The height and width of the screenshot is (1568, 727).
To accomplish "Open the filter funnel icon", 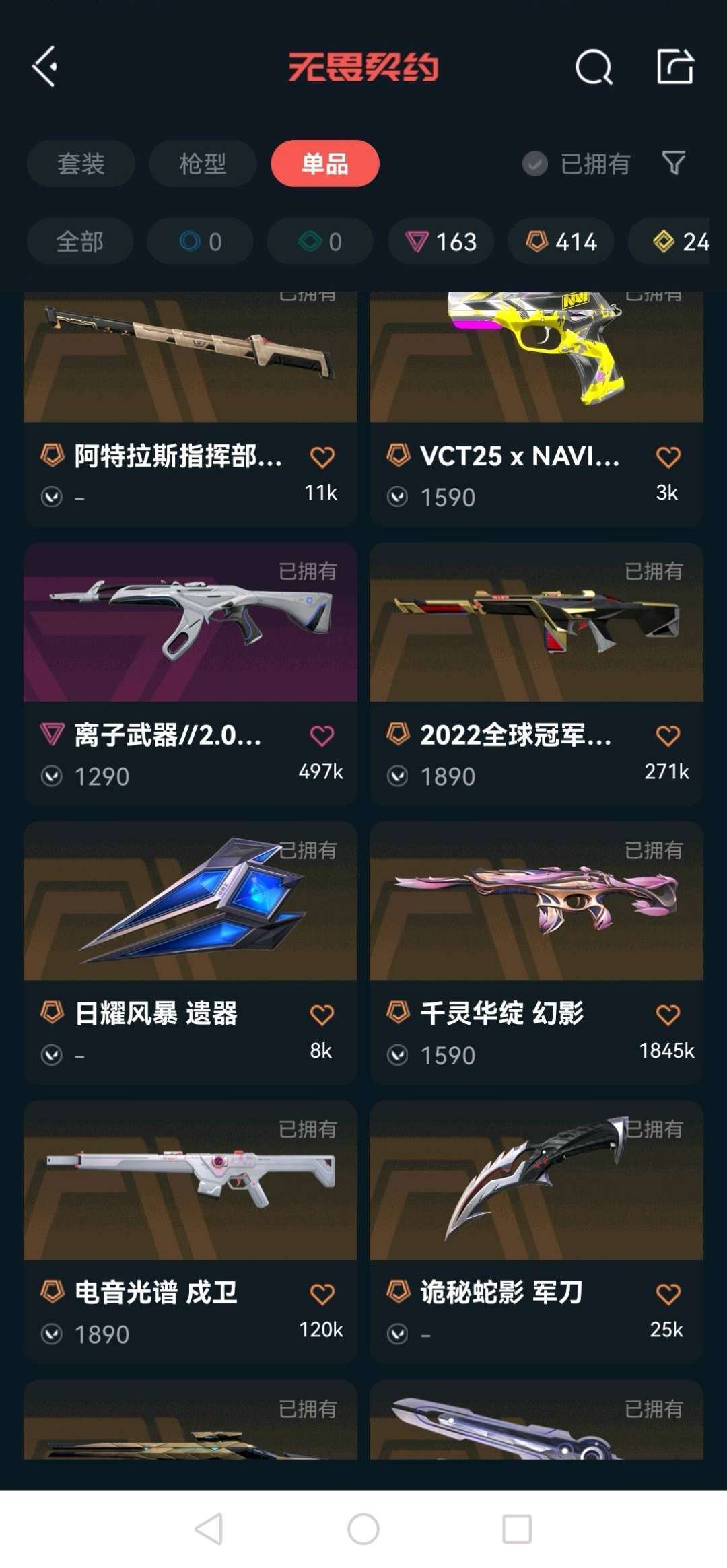I will 674,163.
